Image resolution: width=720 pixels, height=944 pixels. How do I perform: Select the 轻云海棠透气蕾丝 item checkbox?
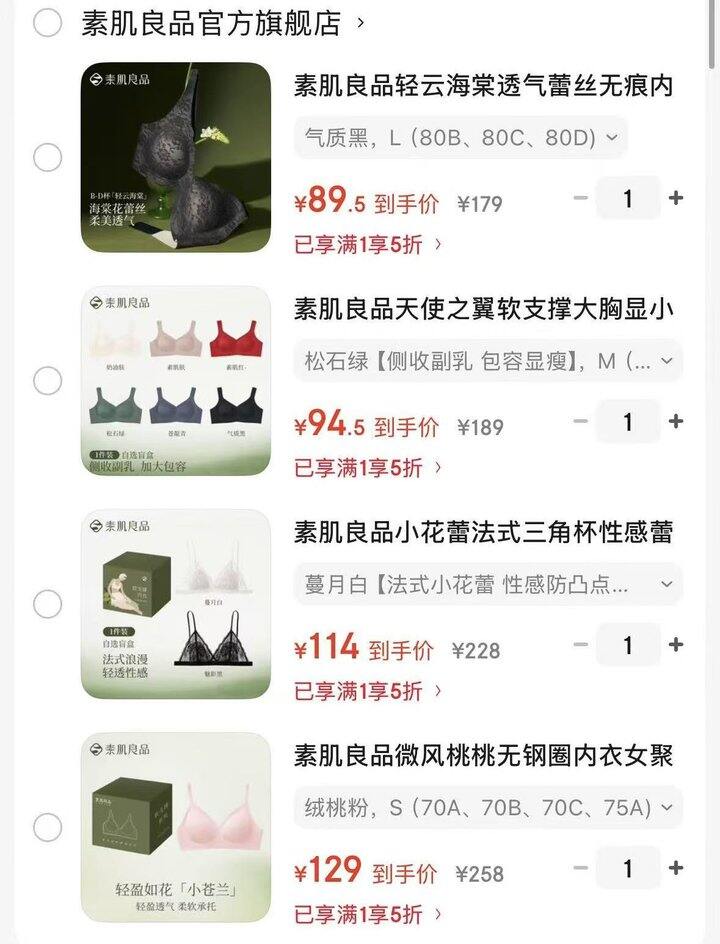click(x=47, y=157)
